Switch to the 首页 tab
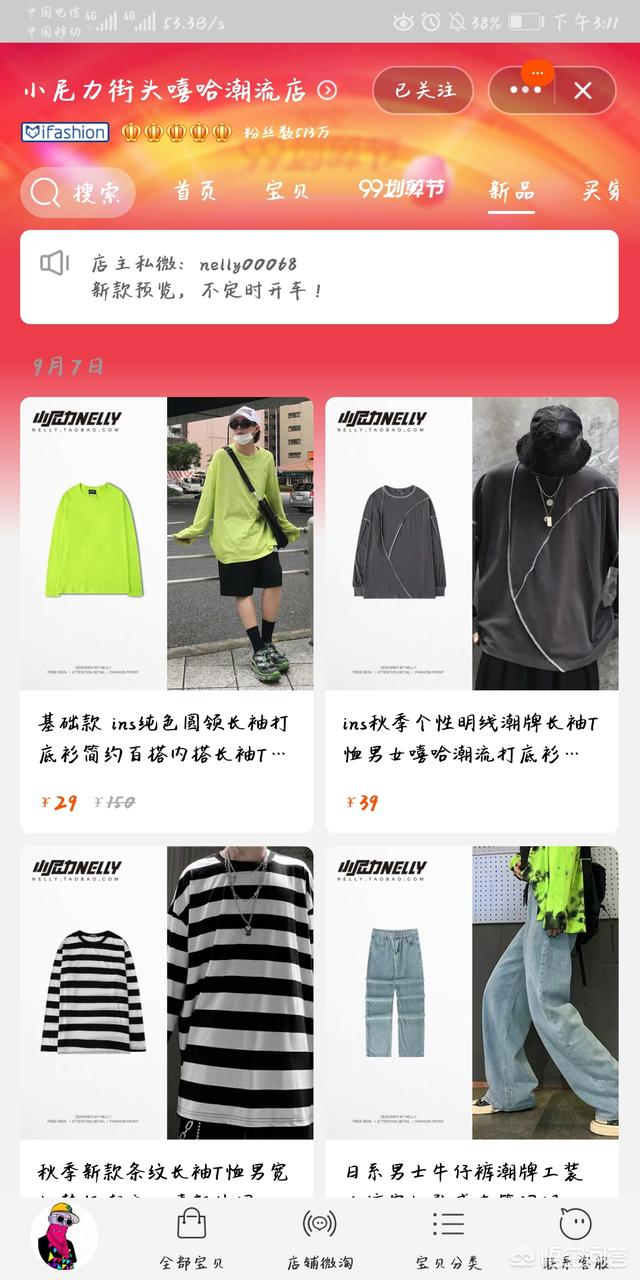 (194, 191)
